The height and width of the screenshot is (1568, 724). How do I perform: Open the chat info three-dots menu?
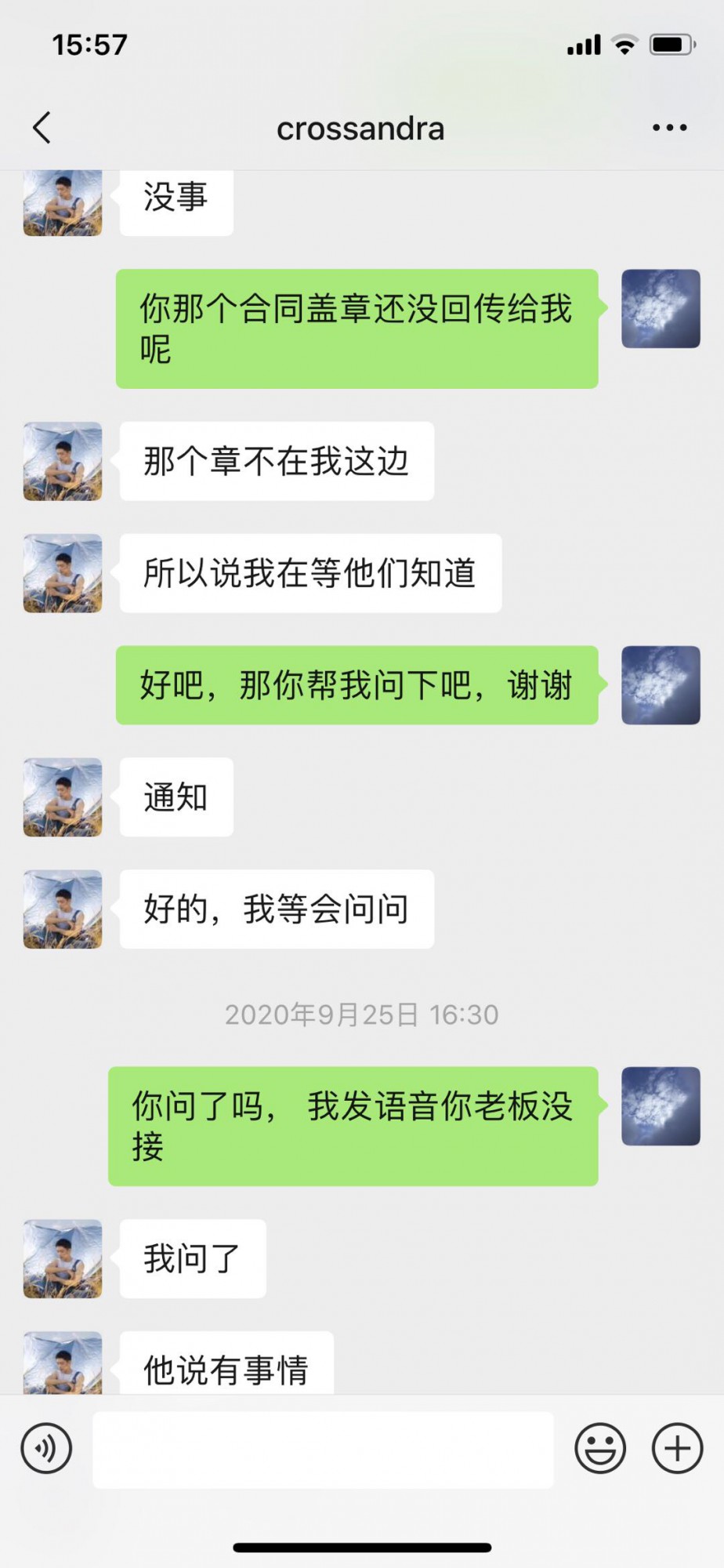pyautogui.click(x=669, y=128)
